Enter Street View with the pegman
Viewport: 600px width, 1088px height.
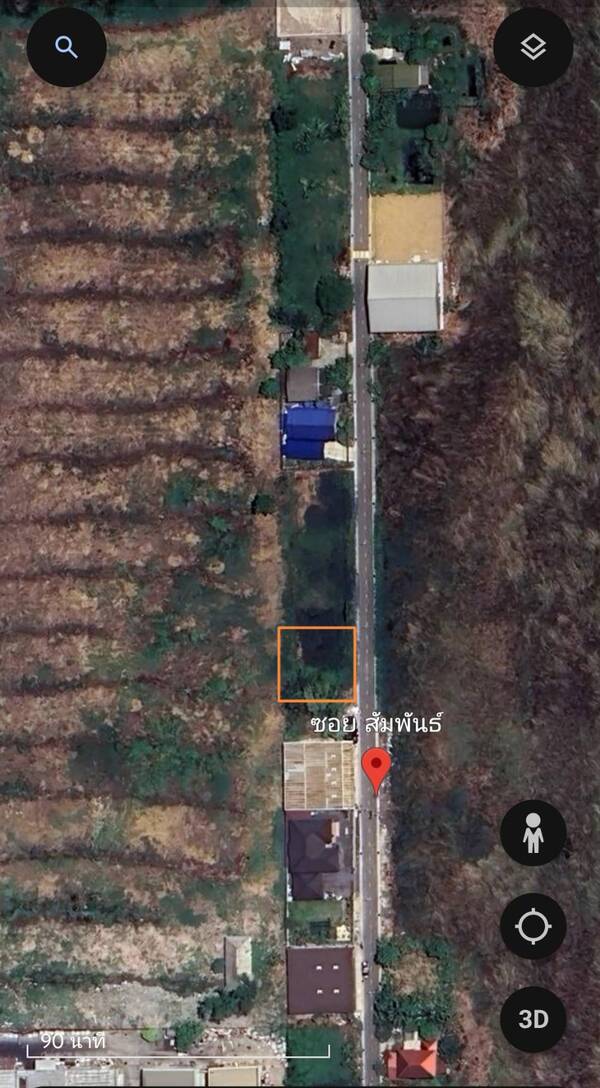[533, 833]
